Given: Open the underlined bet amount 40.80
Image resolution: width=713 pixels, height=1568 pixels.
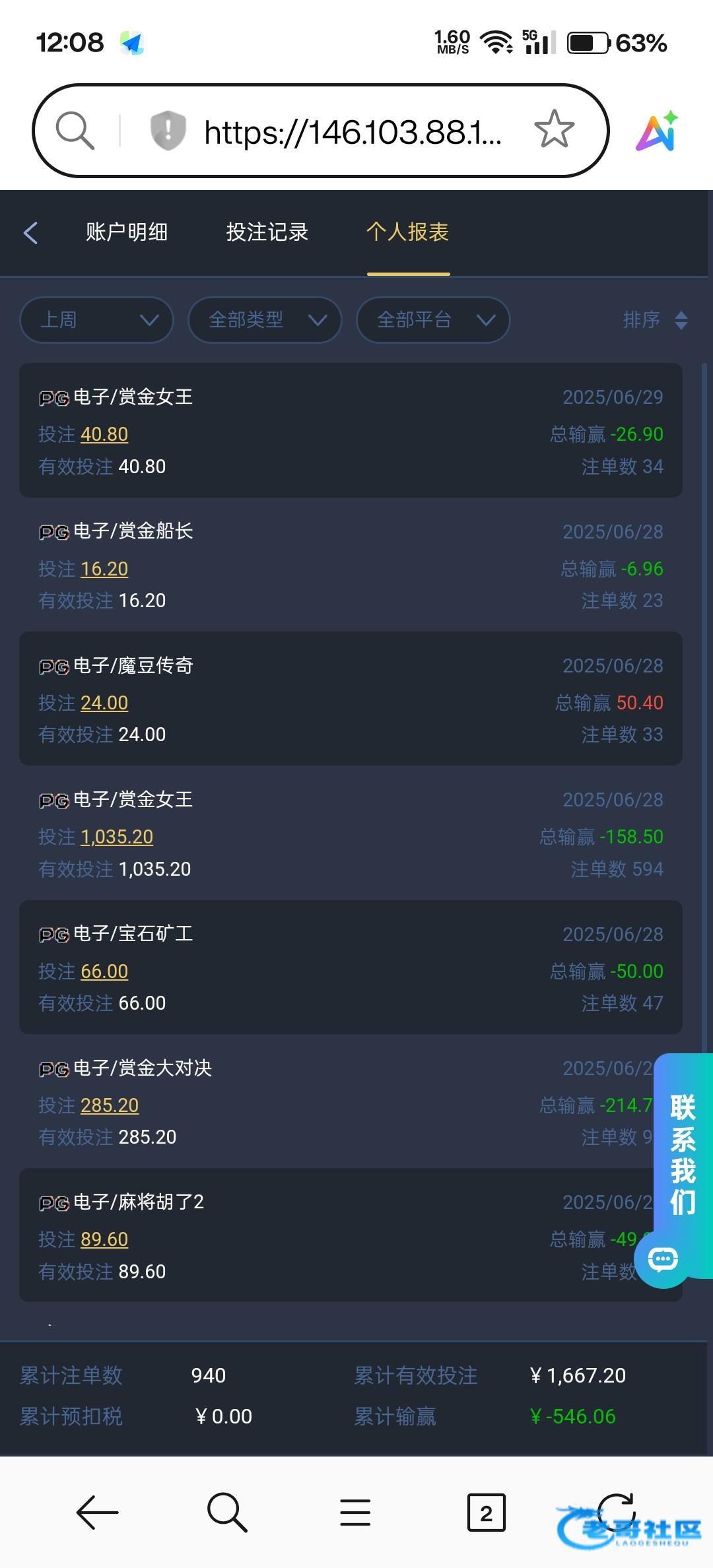Looking at the screenshot, I should pyautogui.click(x=104, y=434).
